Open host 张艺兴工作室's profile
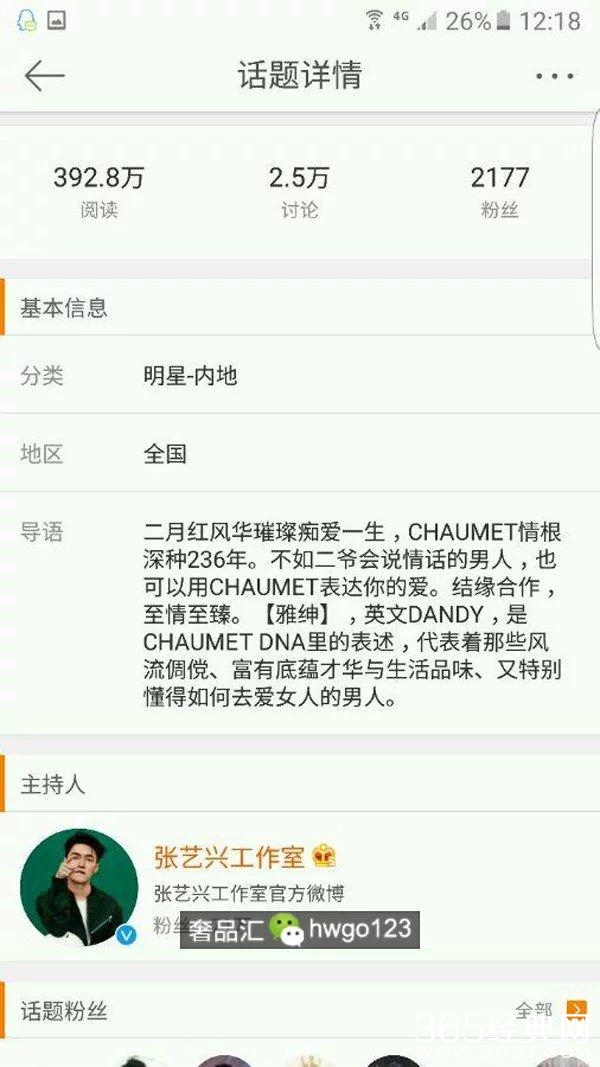The height and width of the screenshot is (1067, 600). 229,856
